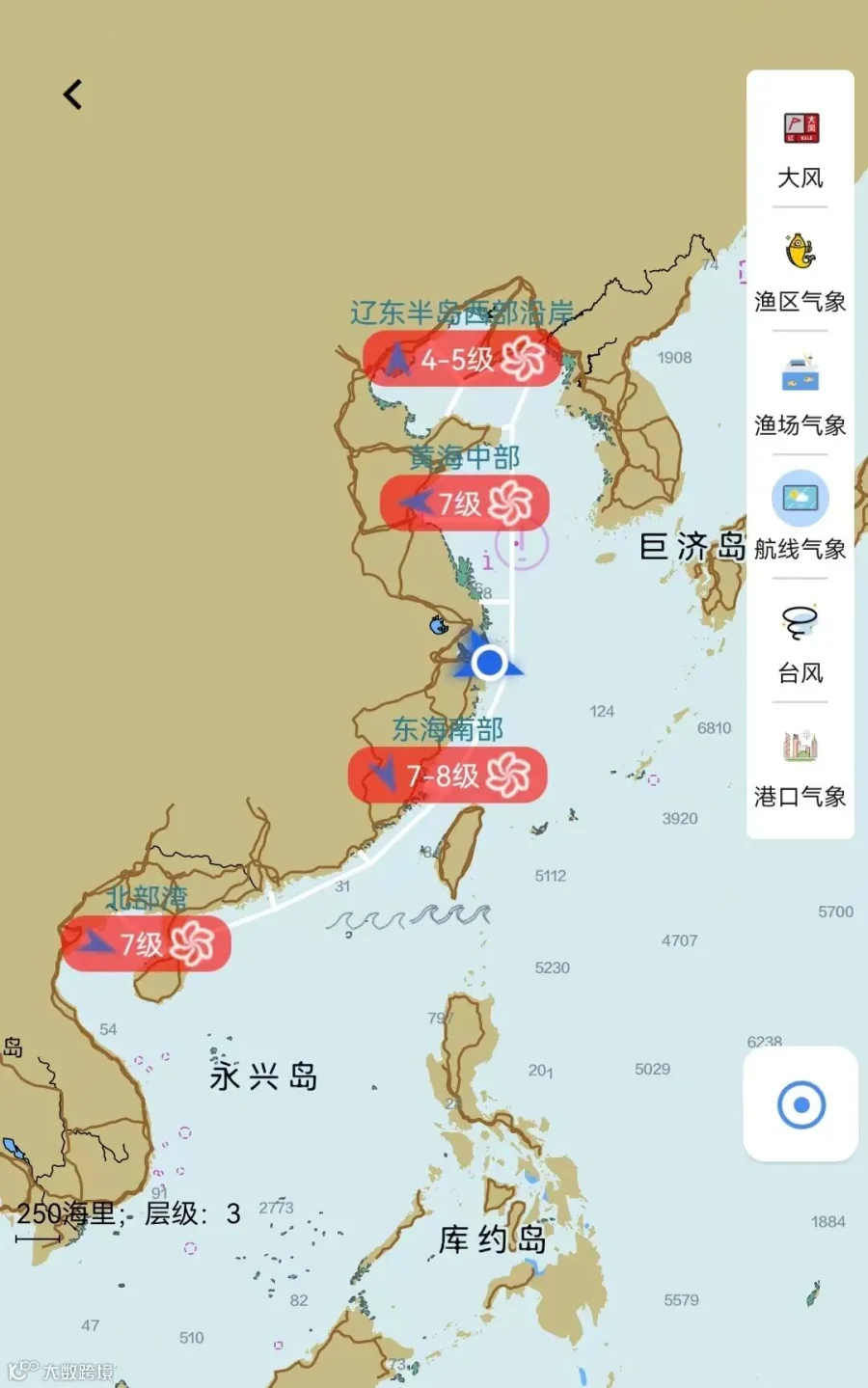Open the 大风 wind warning layer
The height and width of the screenshot is (1388, 868).
click(800, 149)
